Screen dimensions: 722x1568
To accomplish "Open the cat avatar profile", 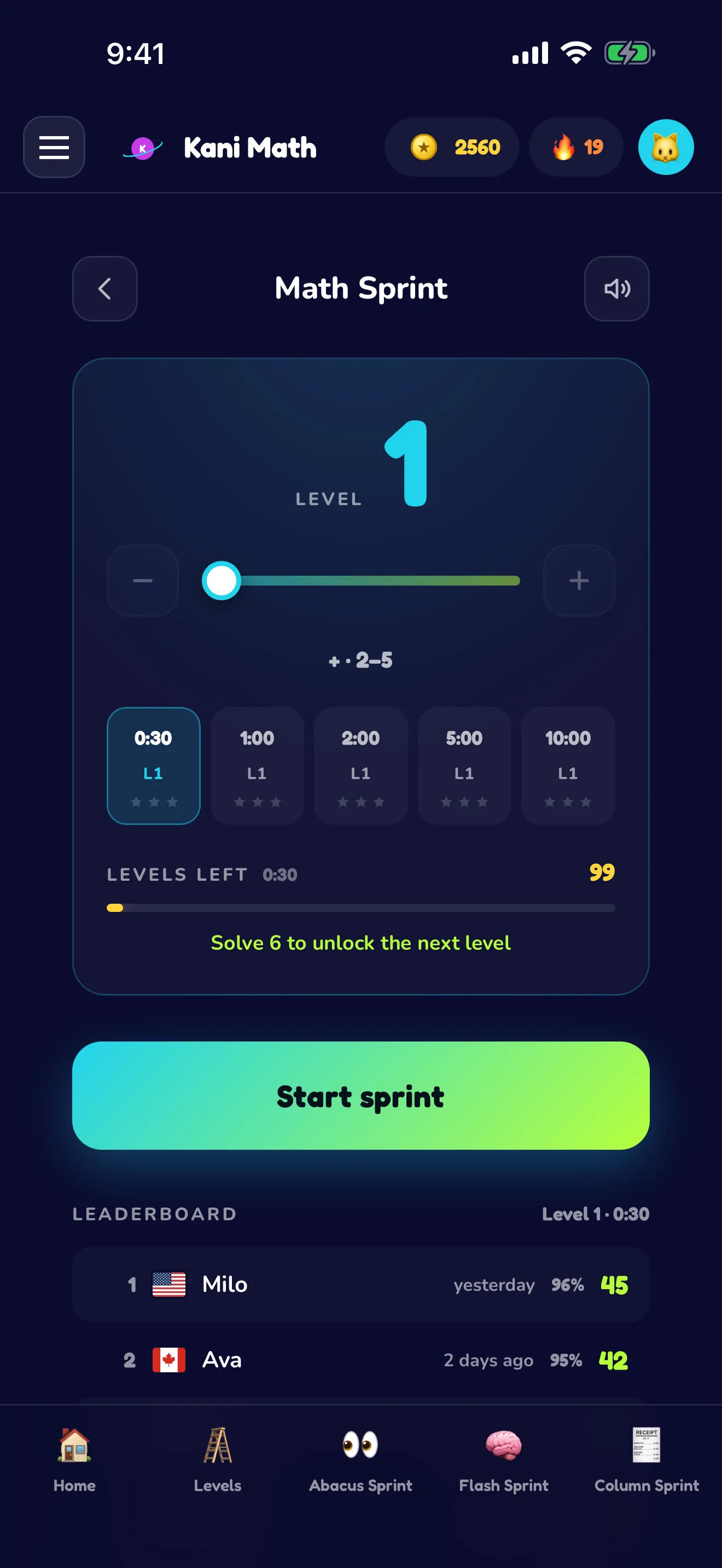I will click(x=666, y=147).
